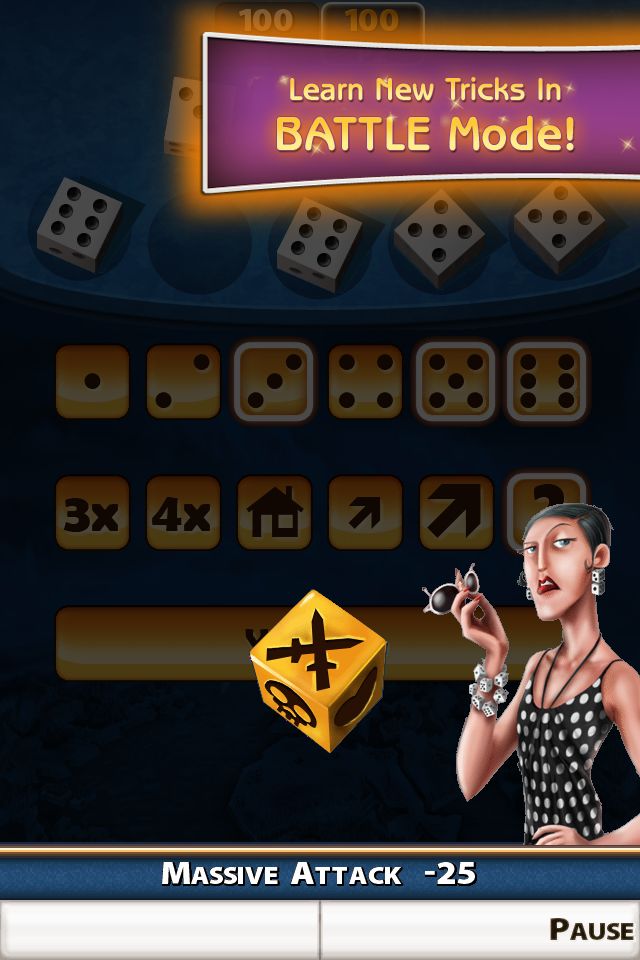This screenshot has height=960, width=640.
Task: Select the fives scoring box
Action: (x=456, y=381)
